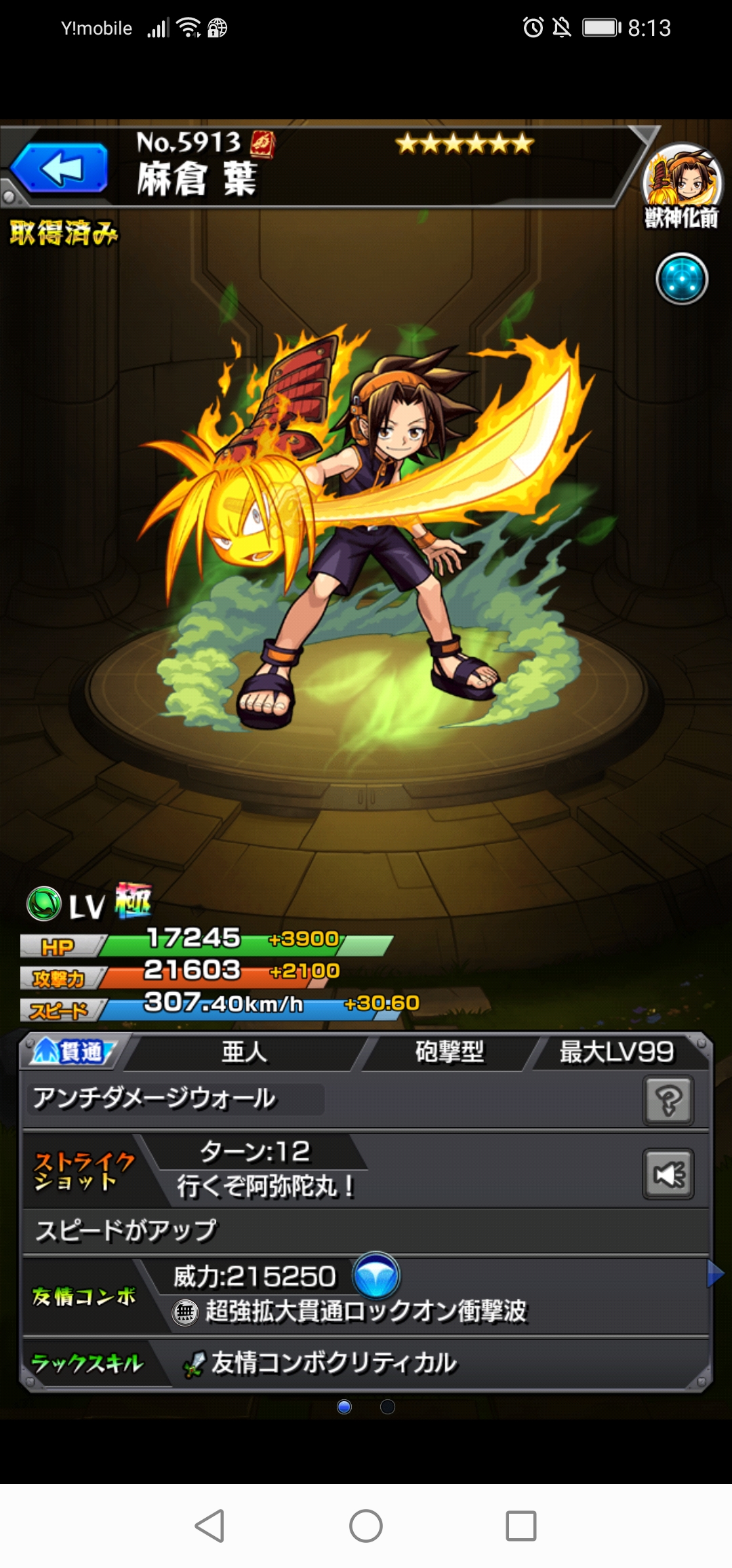Open the recent apps overview

pos(521,1526)
